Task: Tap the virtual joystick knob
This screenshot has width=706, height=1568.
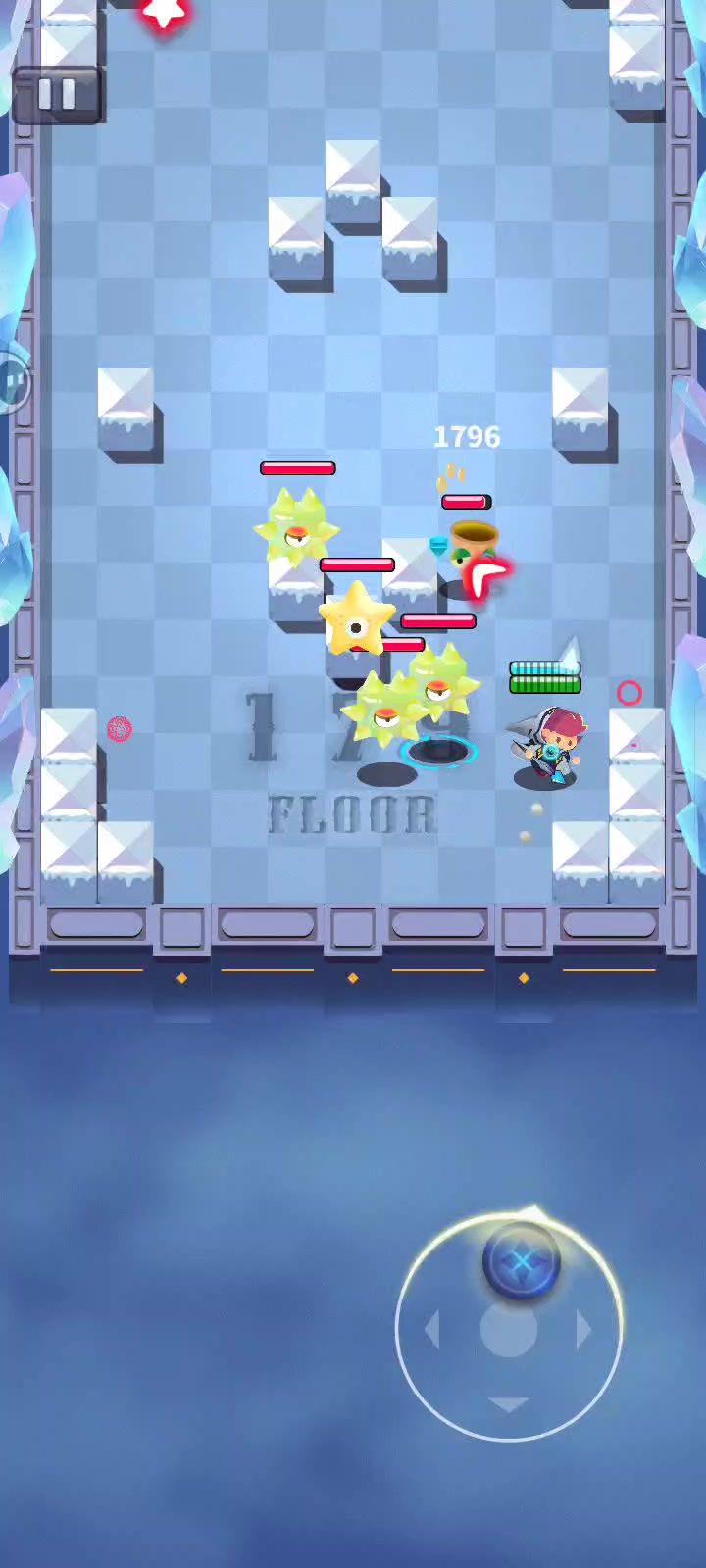Action: tap(521, 1262)
